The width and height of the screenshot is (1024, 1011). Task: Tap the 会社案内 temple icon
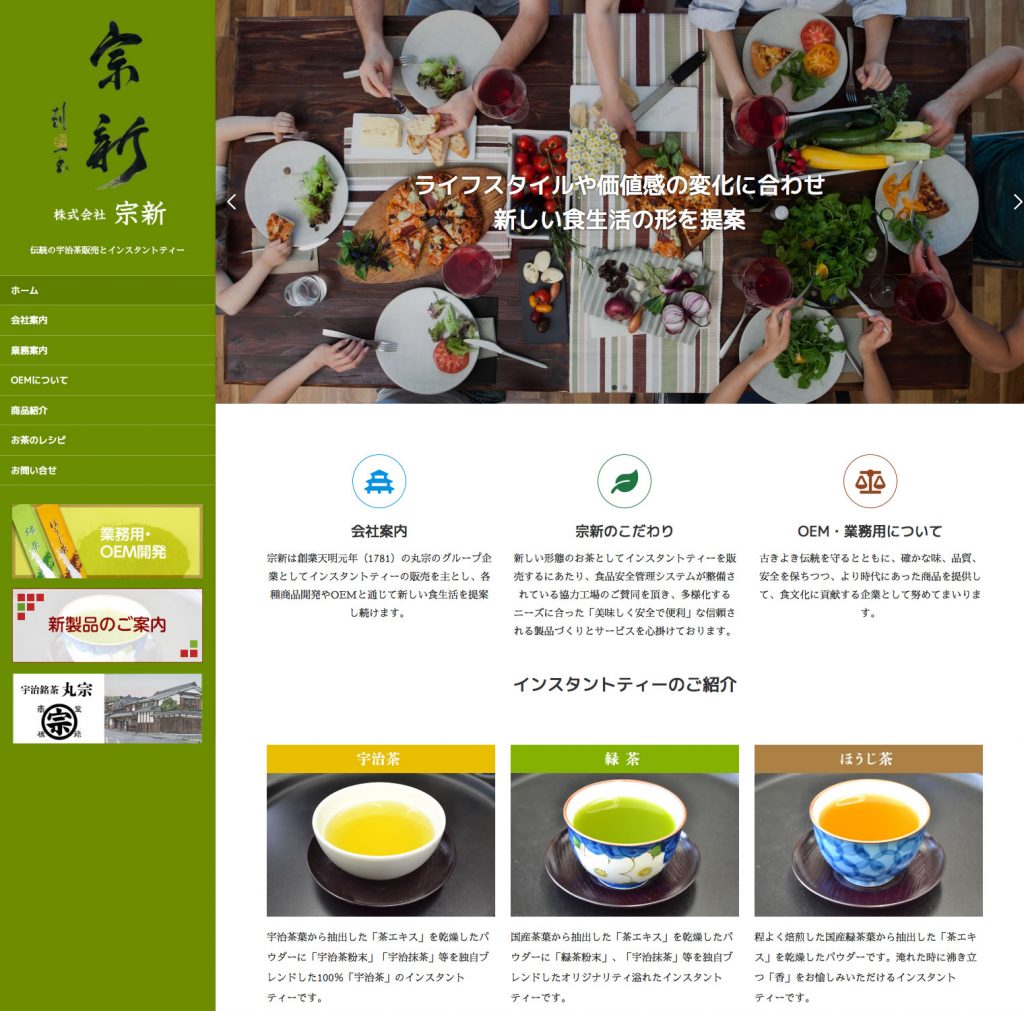[x=379, y=482]
